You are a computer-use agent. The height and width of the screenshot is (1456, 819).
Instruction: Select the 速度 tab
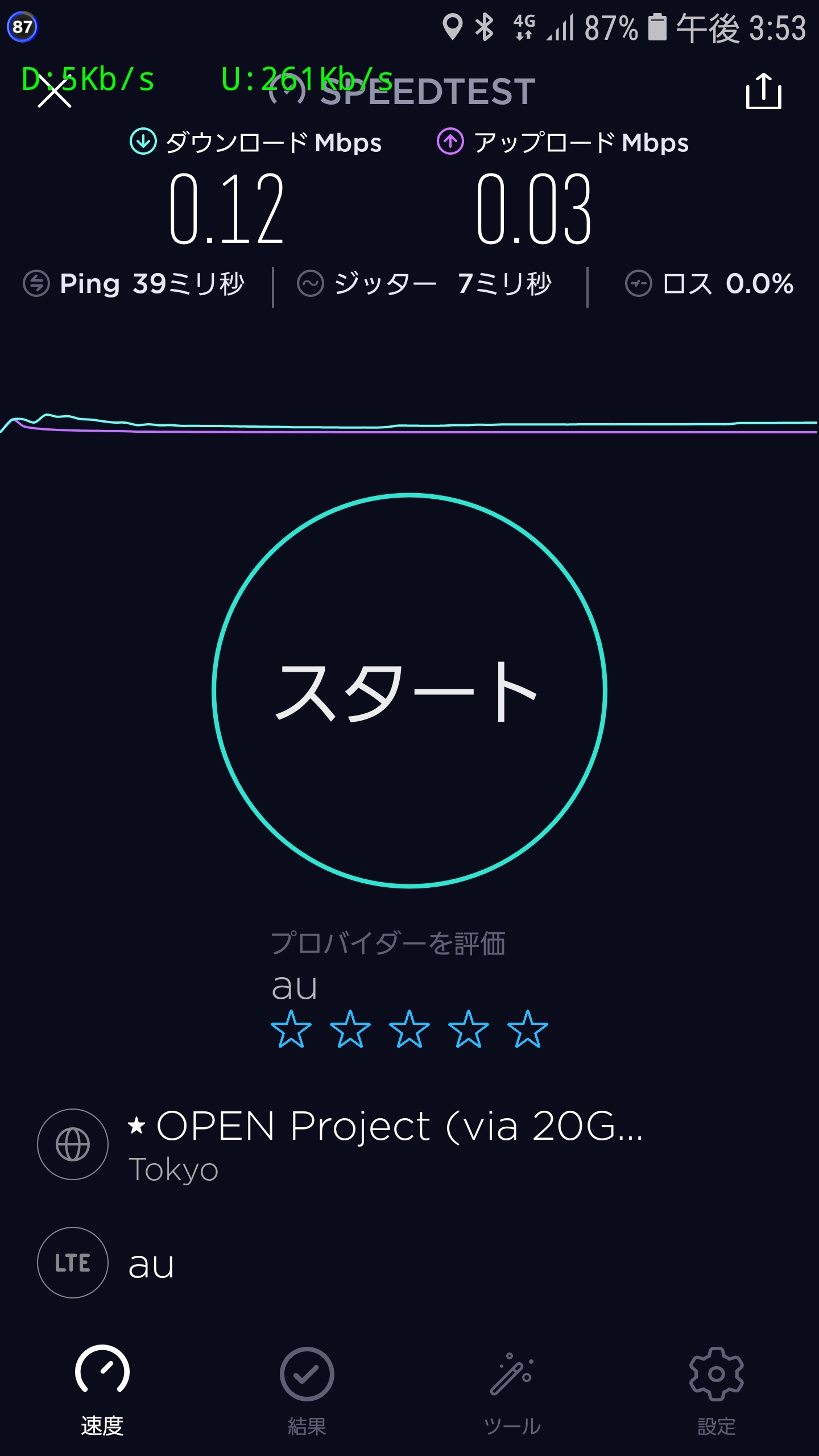click(x=102, y=1389)
